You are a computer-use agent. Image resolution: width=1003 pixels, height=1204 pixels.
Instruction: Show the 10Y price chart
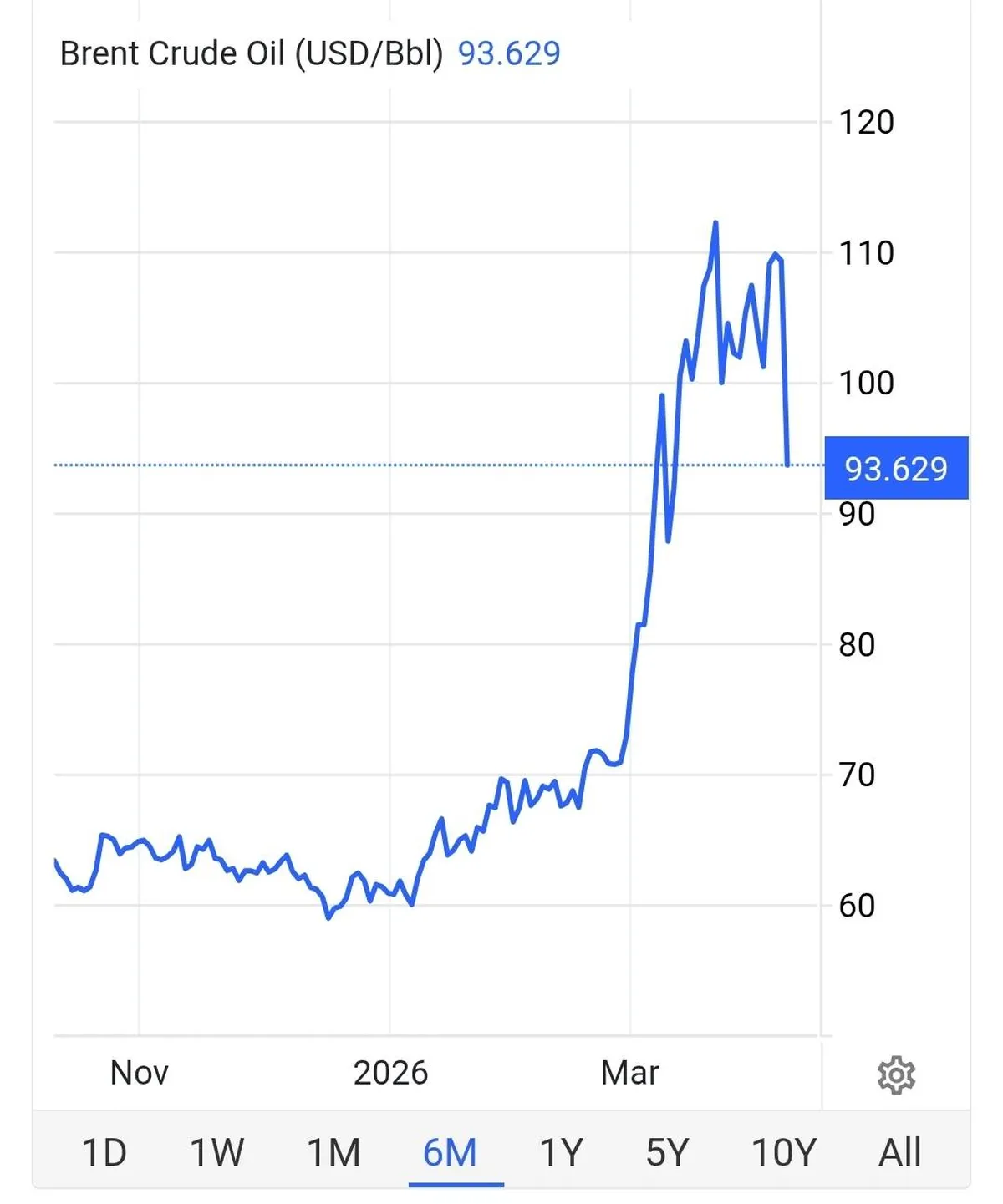point(784,1153)
